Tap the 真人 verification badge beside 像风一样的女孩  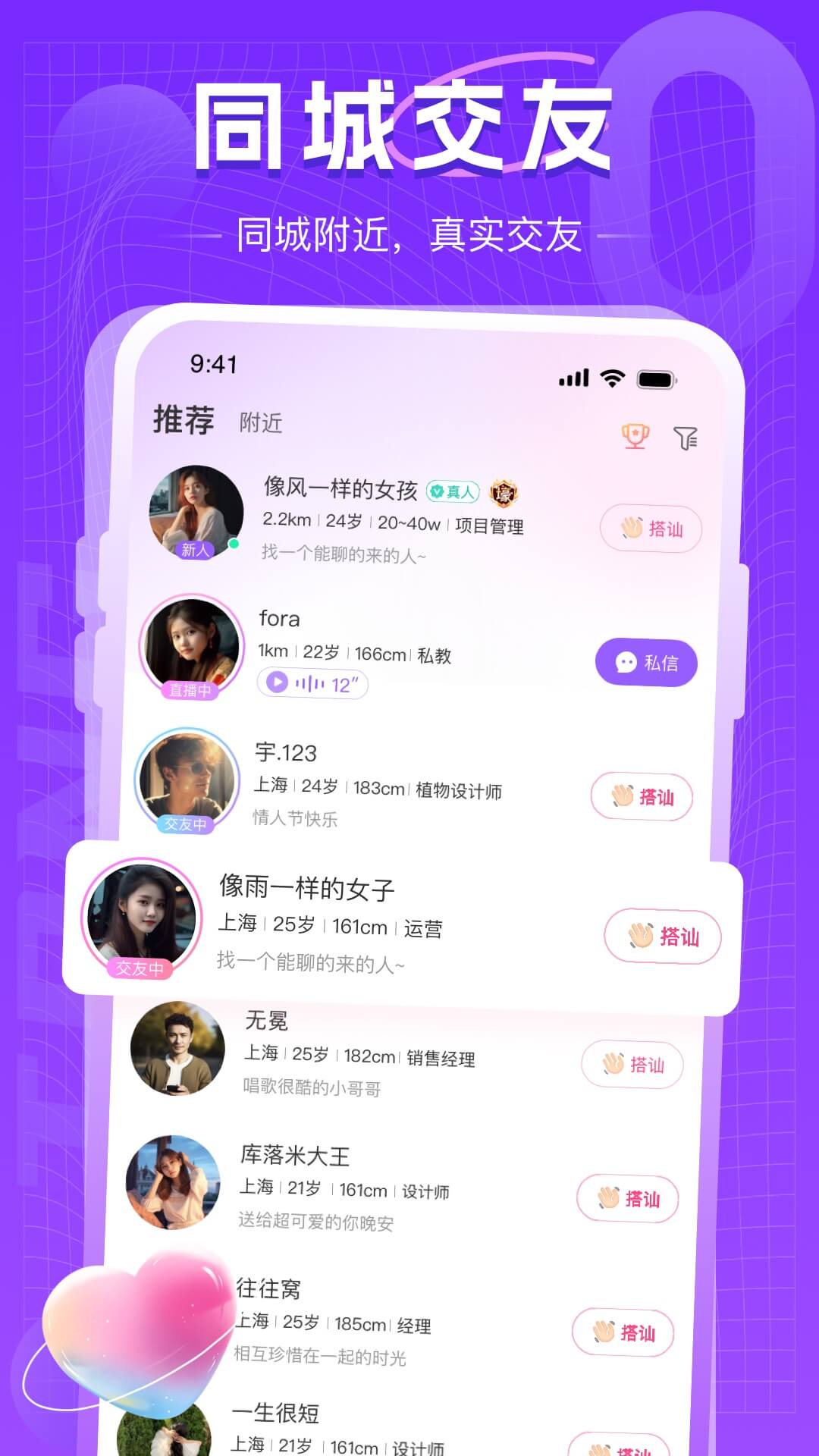454,491
